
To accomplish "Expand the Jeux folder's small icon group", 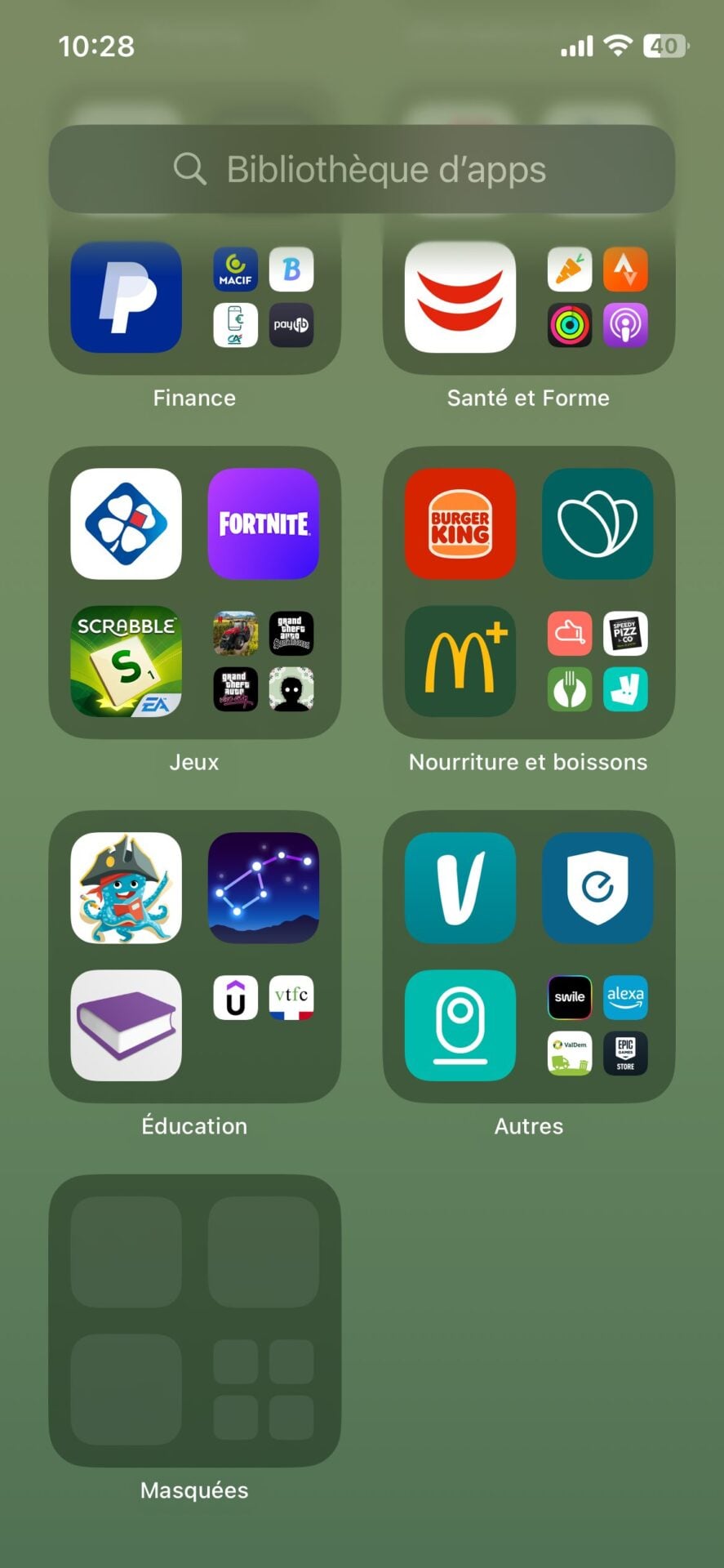I will point(263,661).
